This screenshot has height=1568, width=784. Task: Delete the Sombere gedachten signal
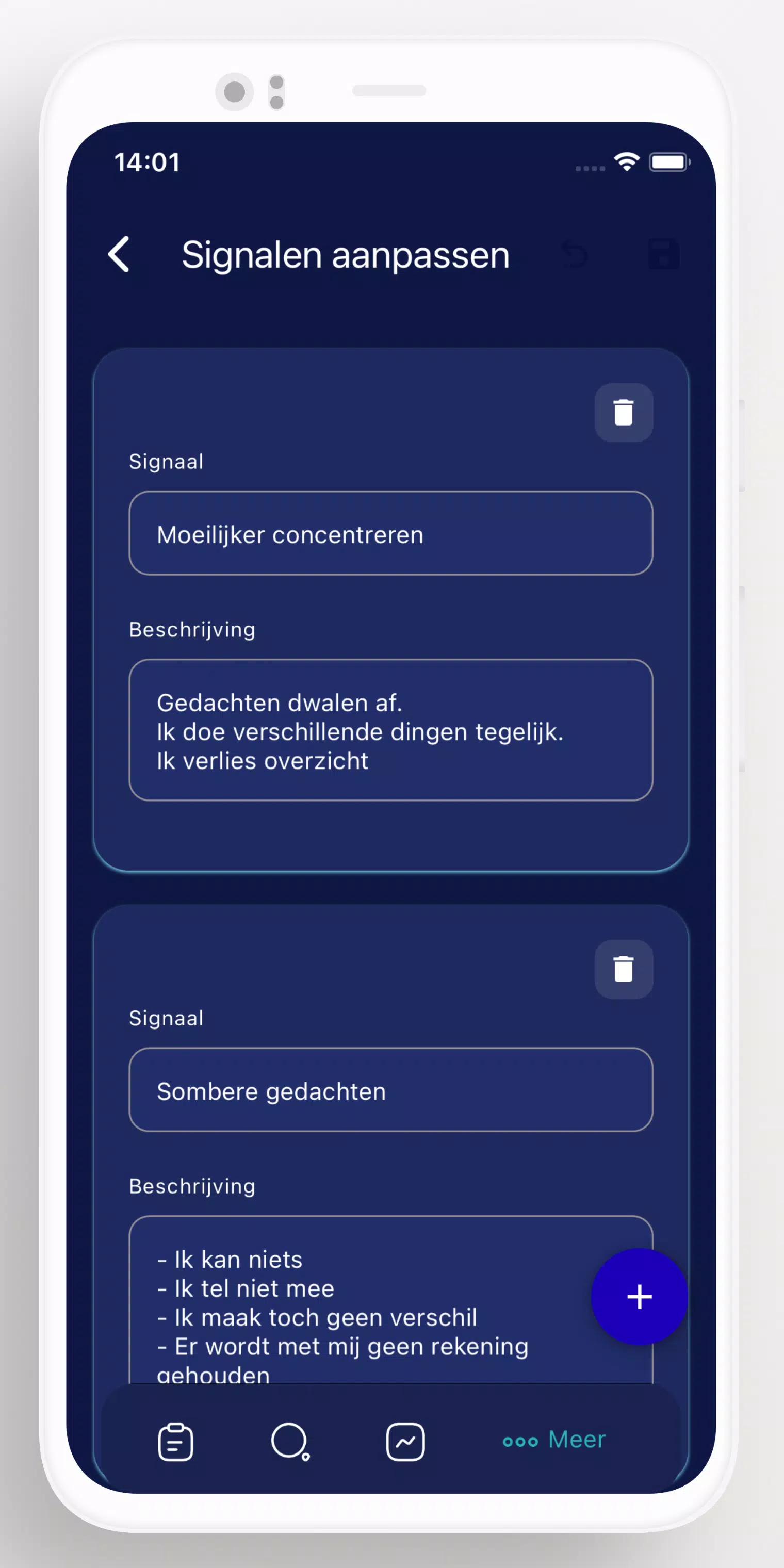pos(623,969)
